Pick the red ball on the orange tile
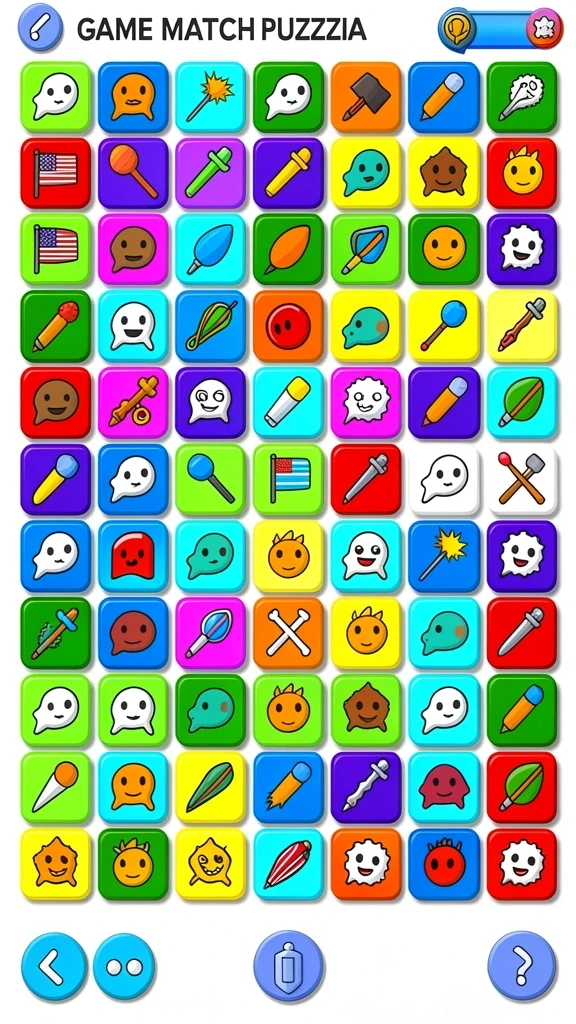The image size is (576, 1024). [288, 326]
